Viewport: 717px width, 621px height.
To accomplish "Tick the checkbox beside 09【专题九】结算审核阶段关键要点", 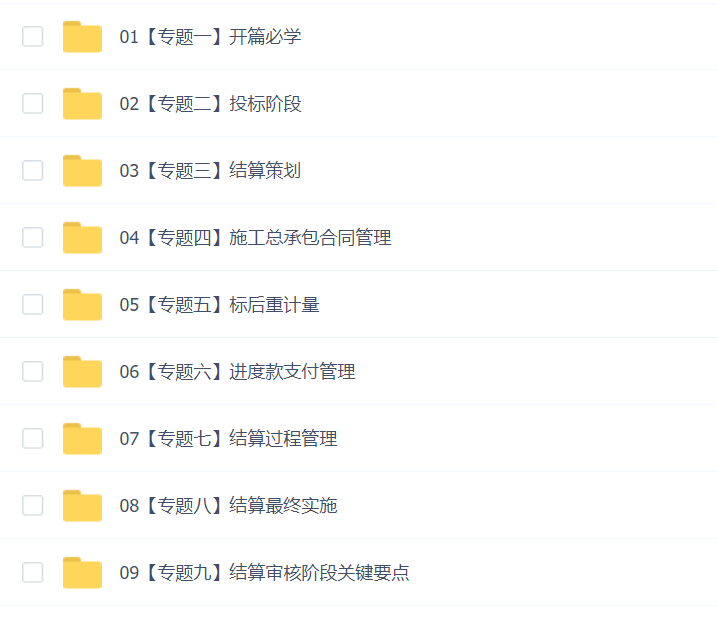I will pyautogui.click(x=33, y=573).
